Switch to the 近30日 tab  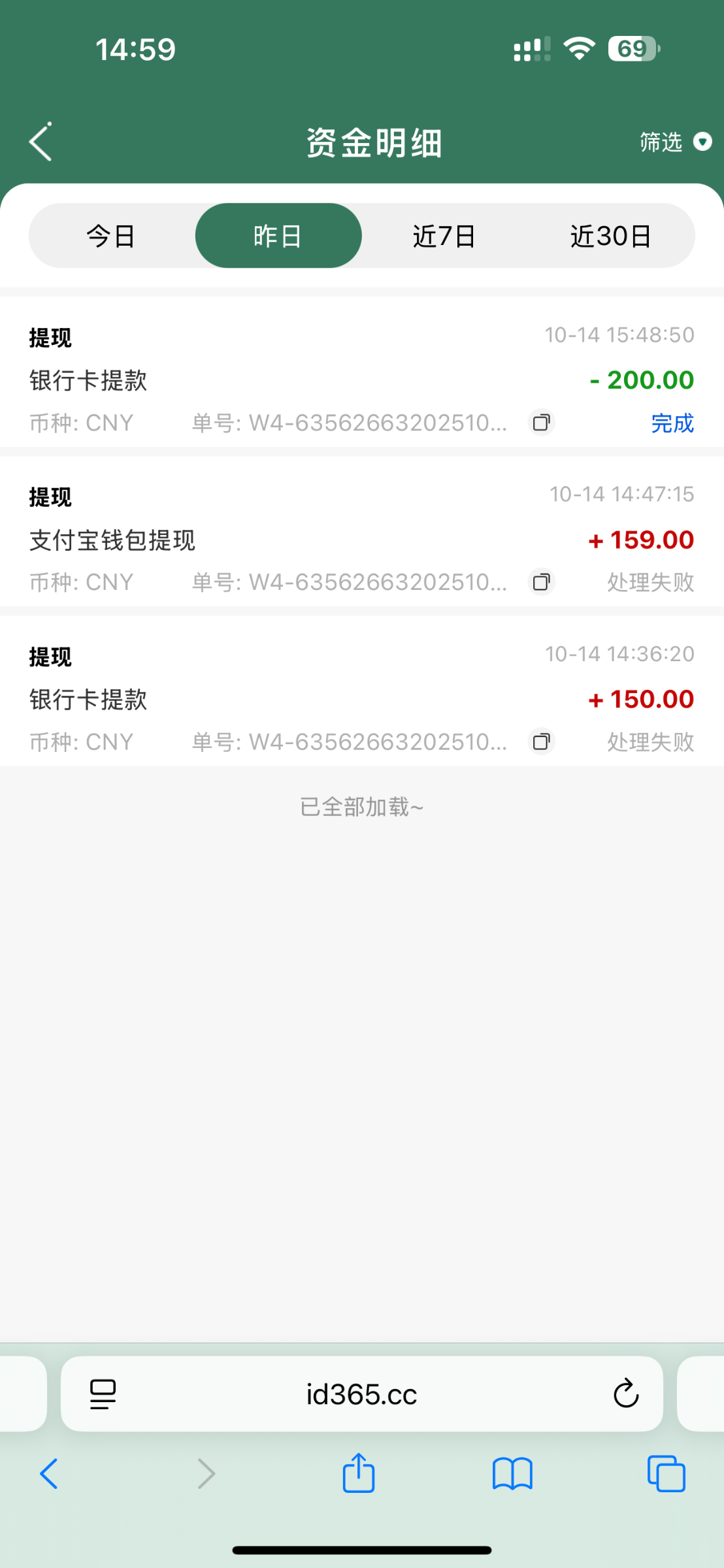pos(610,236)
